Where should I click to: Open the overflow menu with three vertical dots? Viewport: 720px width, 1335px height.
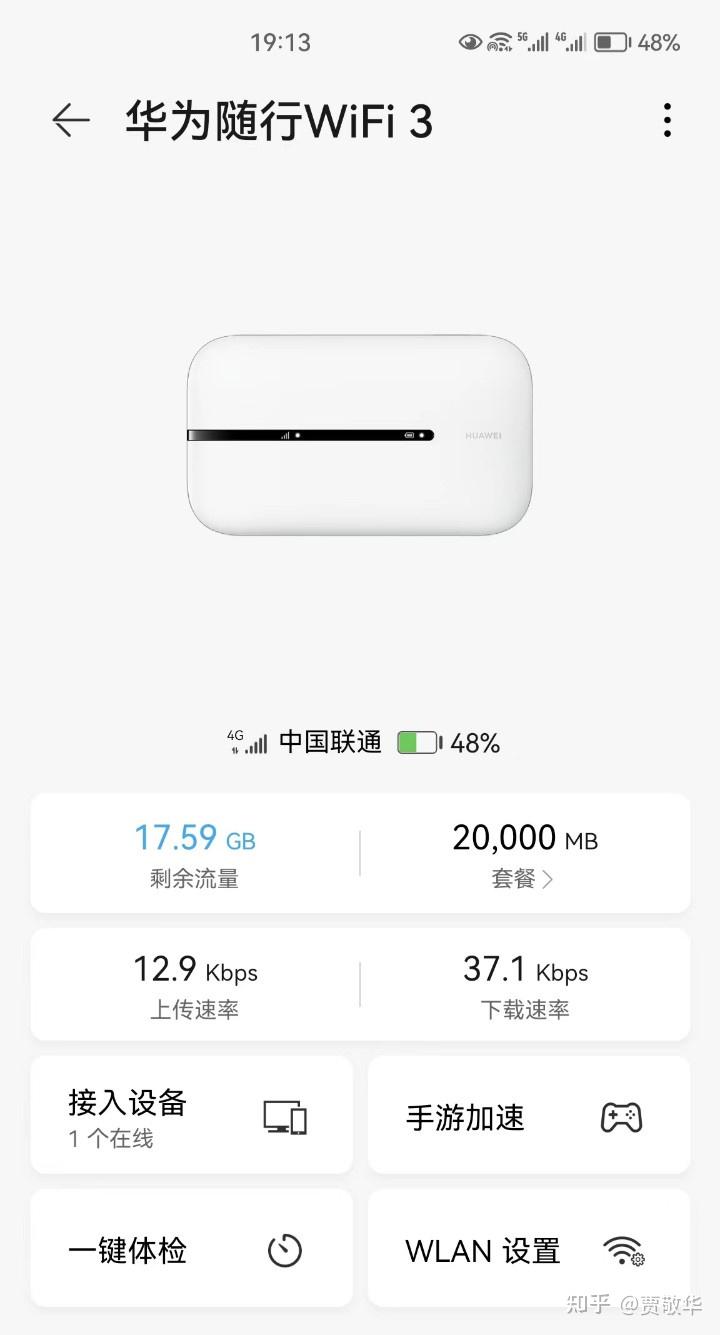pos(666,120)
